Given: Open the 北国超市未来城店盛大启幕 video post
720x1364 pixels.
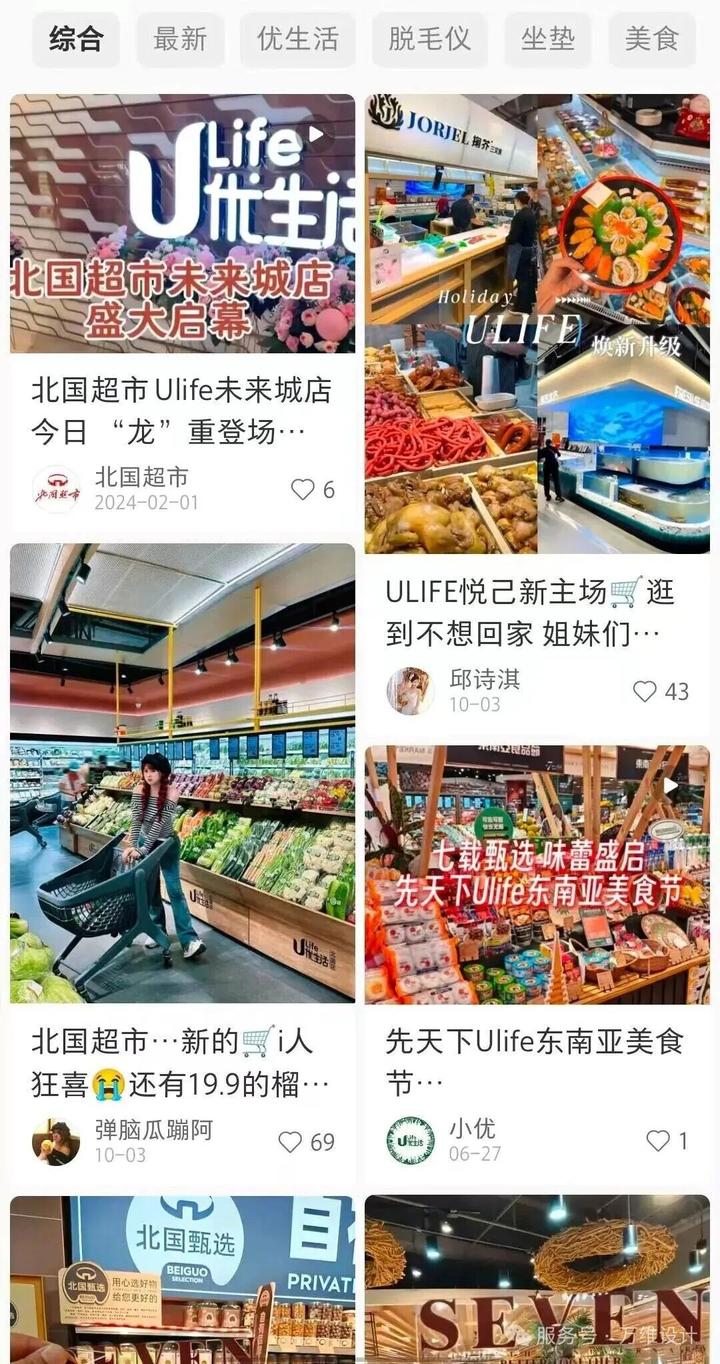Looking at the screenshot, I should [182, 224].
